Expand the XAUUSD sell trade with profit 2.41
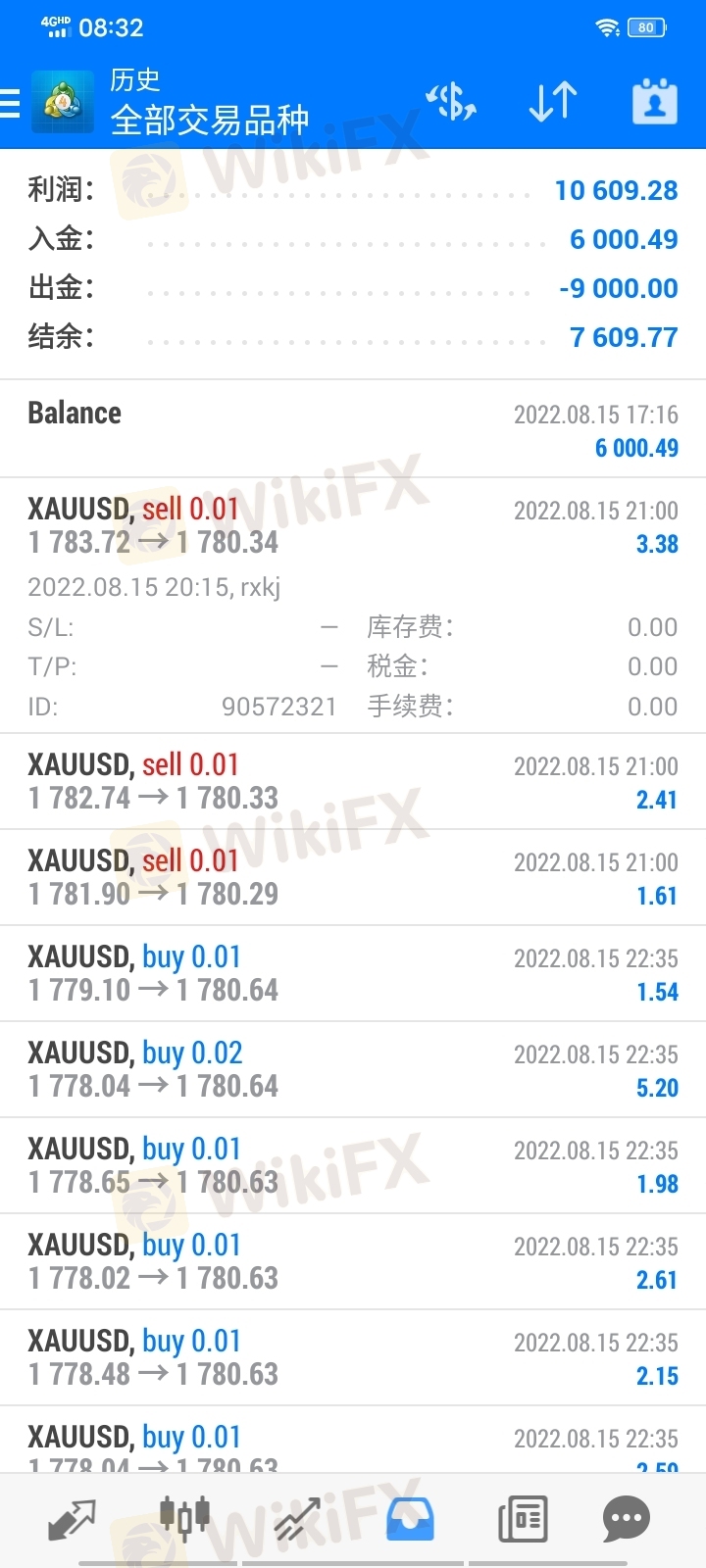 point(353,781)
